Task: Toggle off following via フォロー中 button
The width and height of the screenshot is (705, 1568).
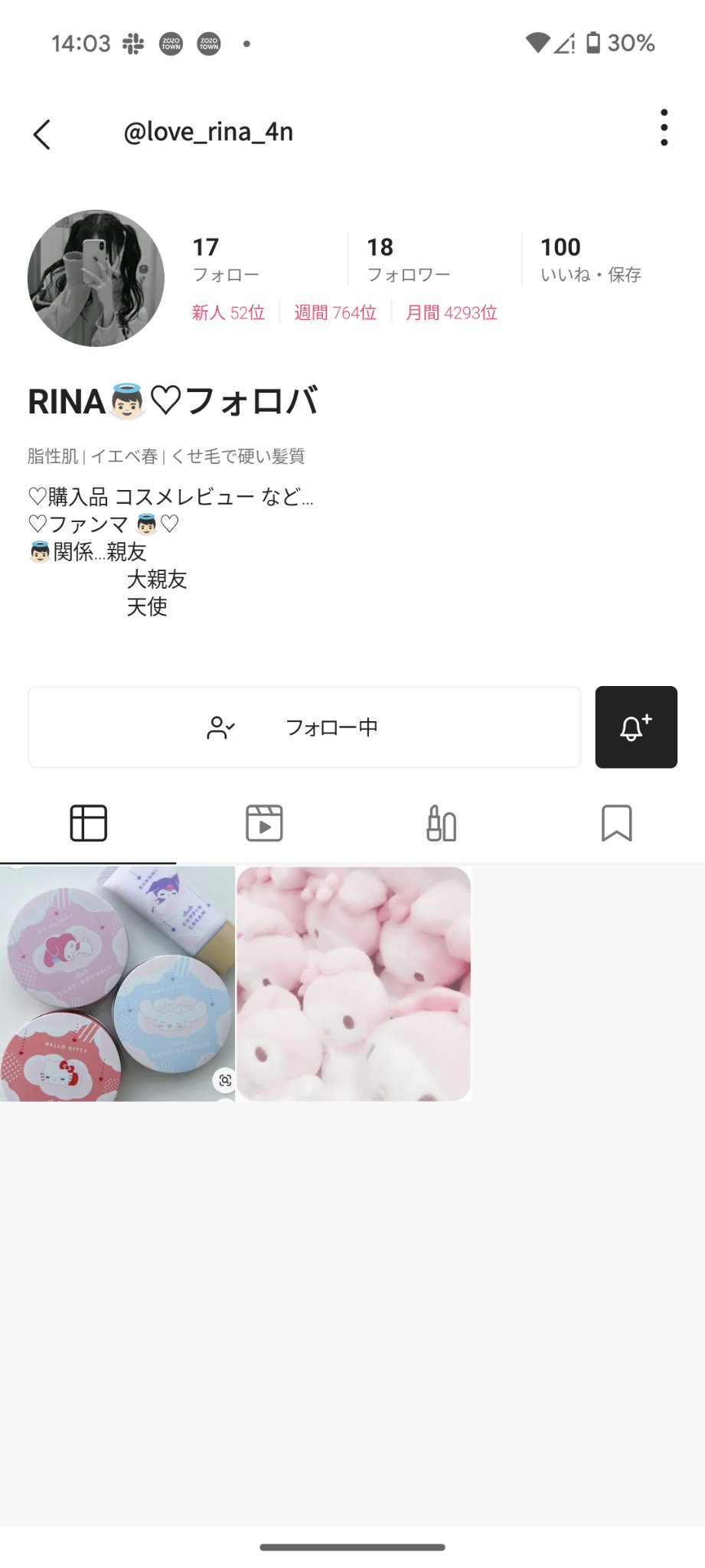Action: click(x=304, y=727)
